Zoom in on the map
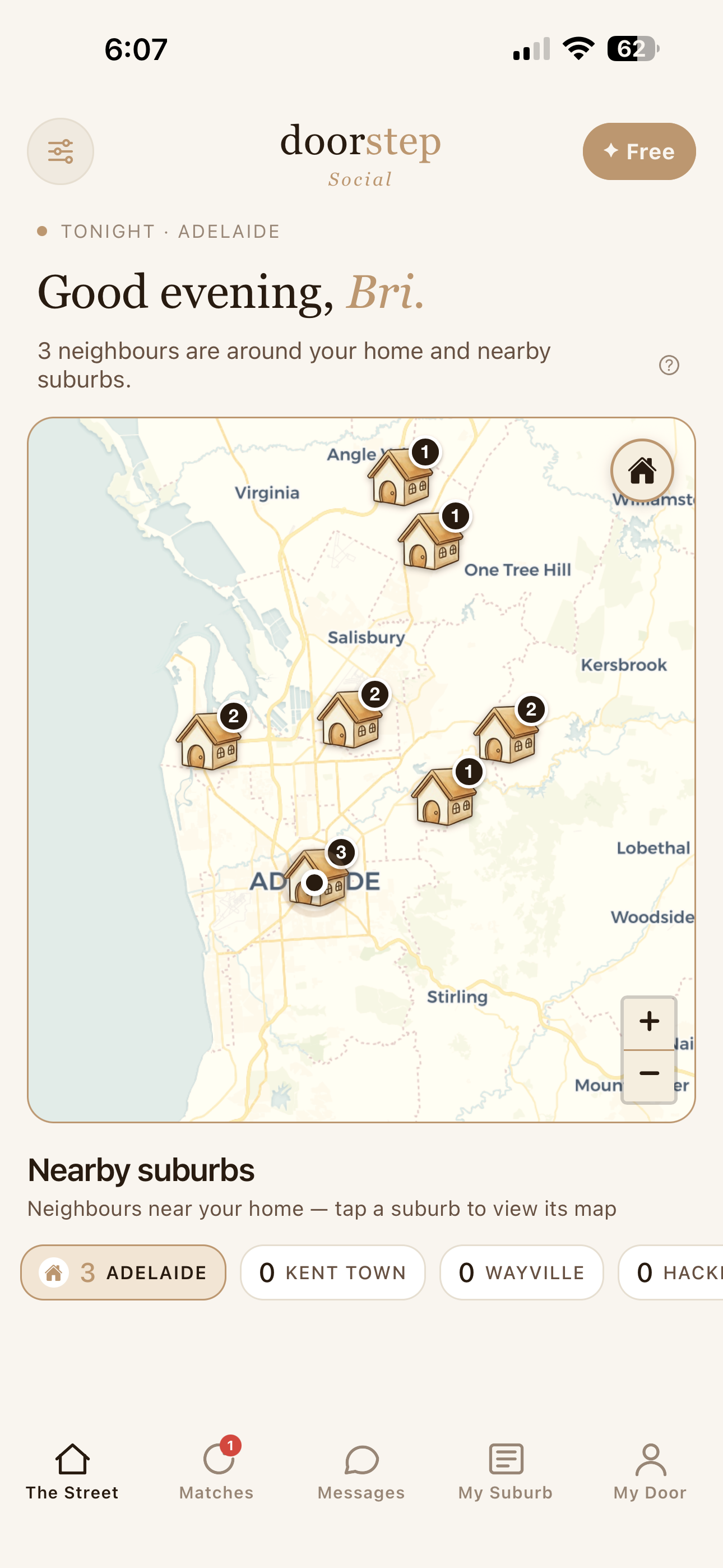The height and width of the screenshot is (1568, 723). pyautogui.click(x=649, y=1022)
